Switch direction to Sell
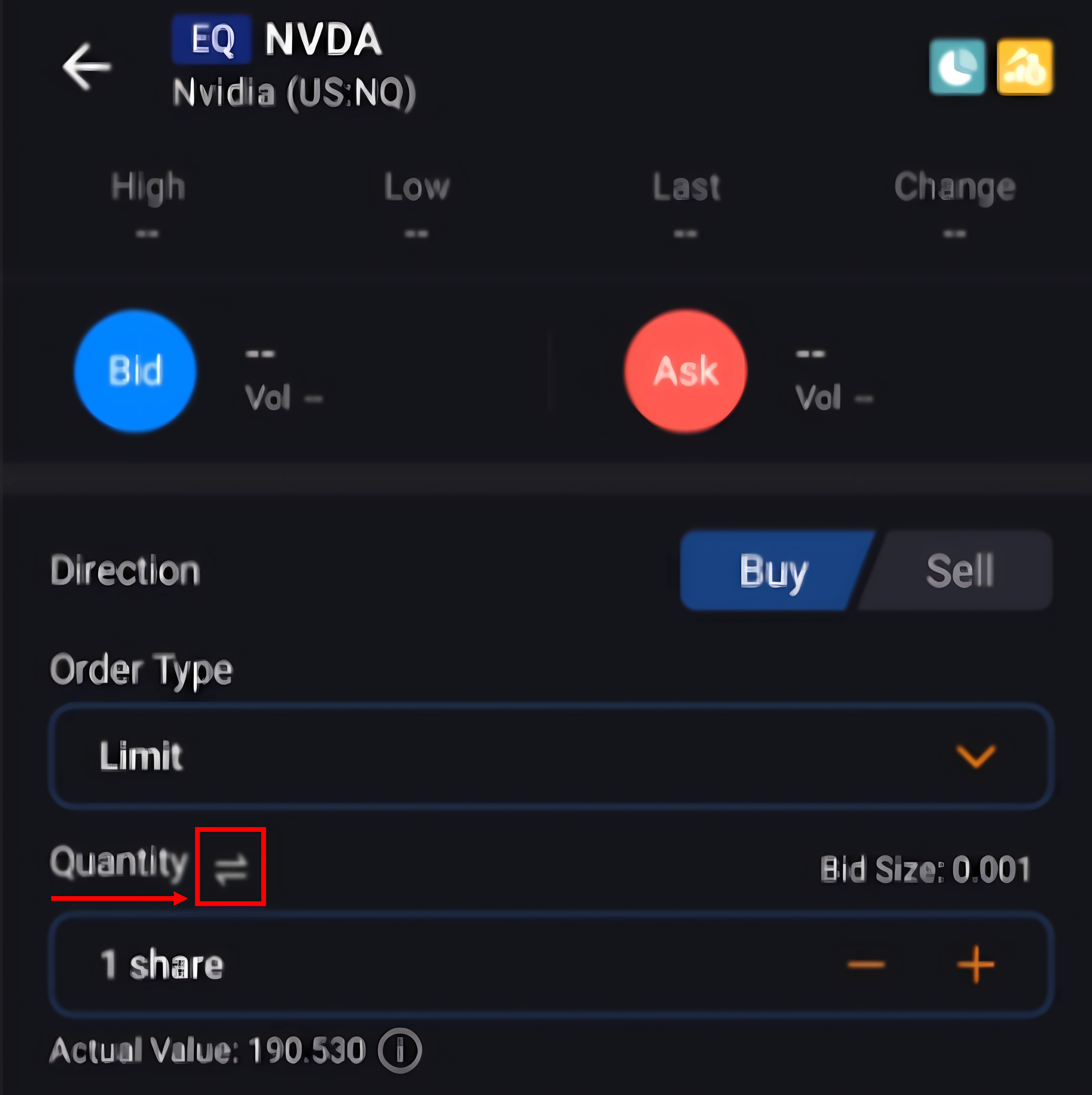This screenshot has height=1095, width=1092. point(959,570)
